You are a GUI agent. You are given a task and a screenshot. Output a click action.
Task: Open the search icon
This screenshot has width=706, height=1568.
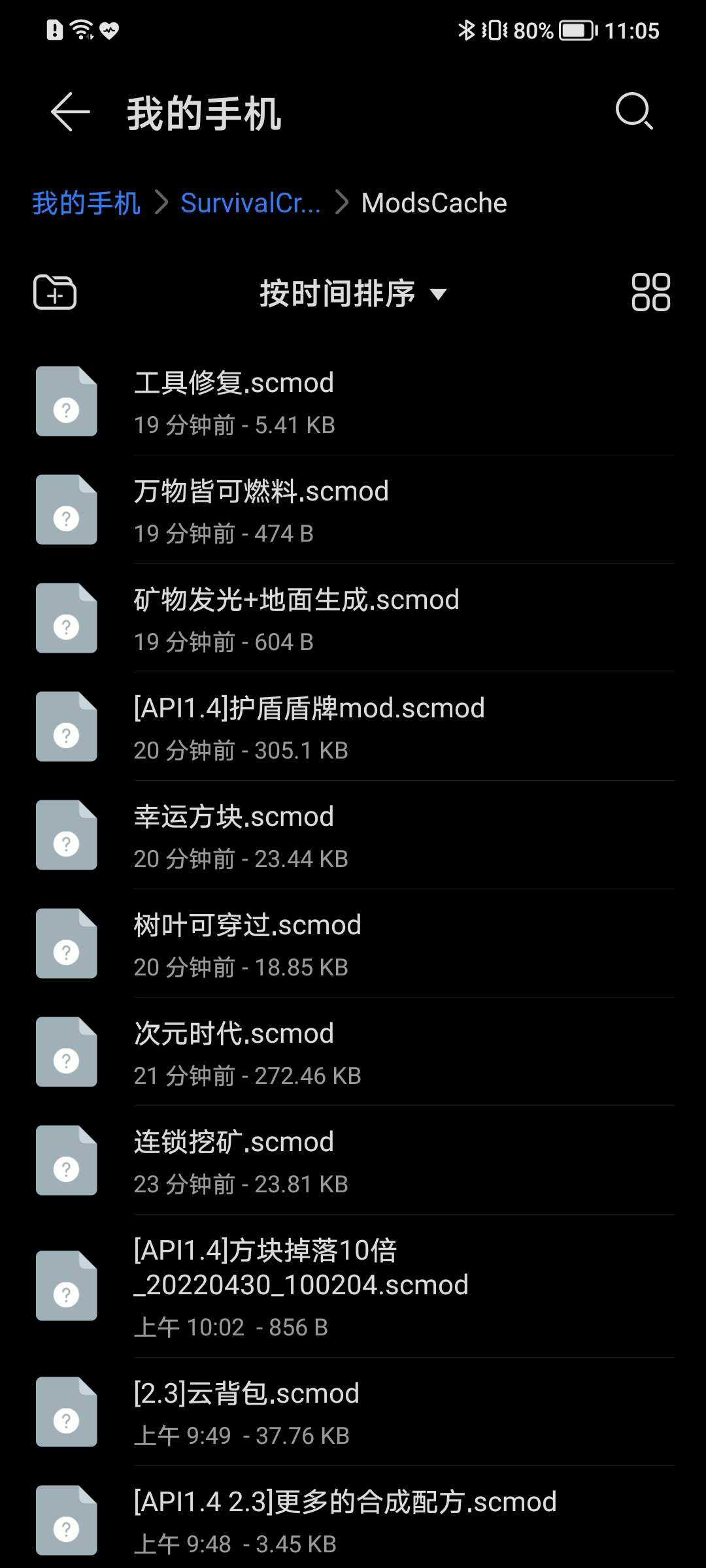coord(633,111)
